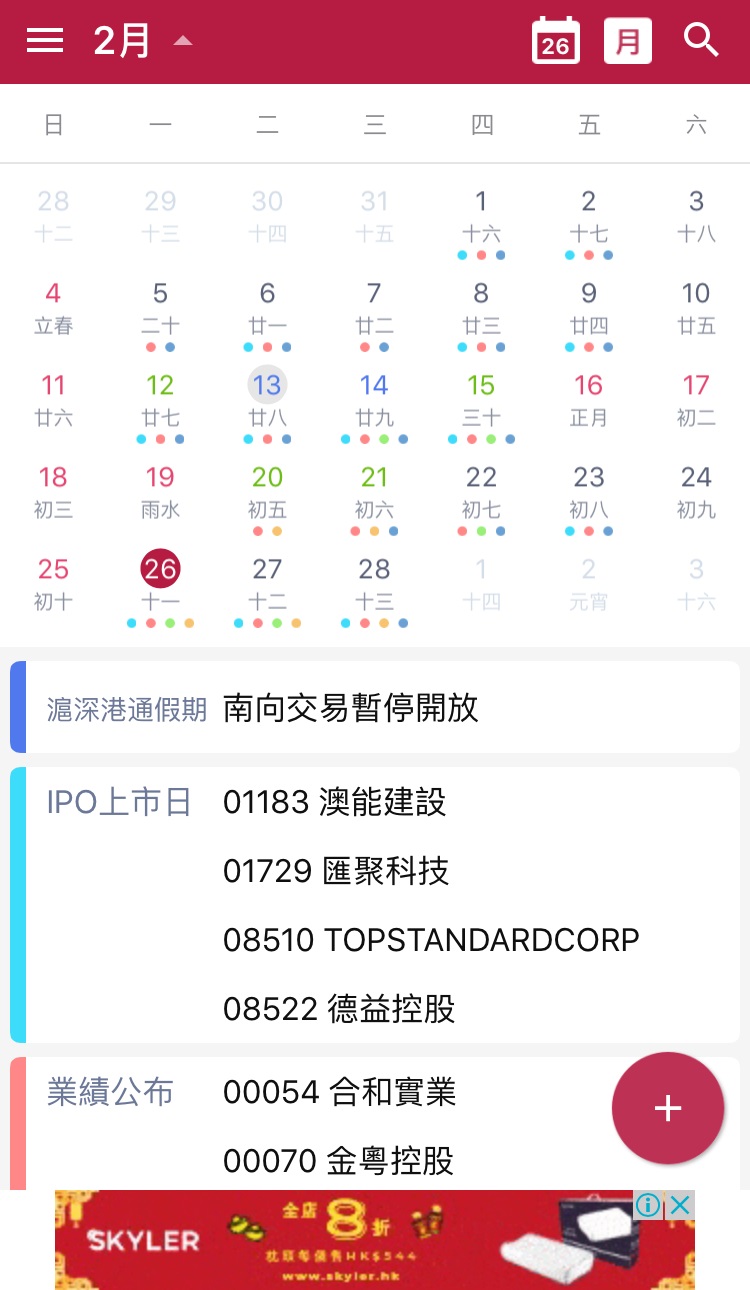Viewport: 750px width, 1290px height.
Task: Close the Skyler advertisement banner
Action: 680,1205
